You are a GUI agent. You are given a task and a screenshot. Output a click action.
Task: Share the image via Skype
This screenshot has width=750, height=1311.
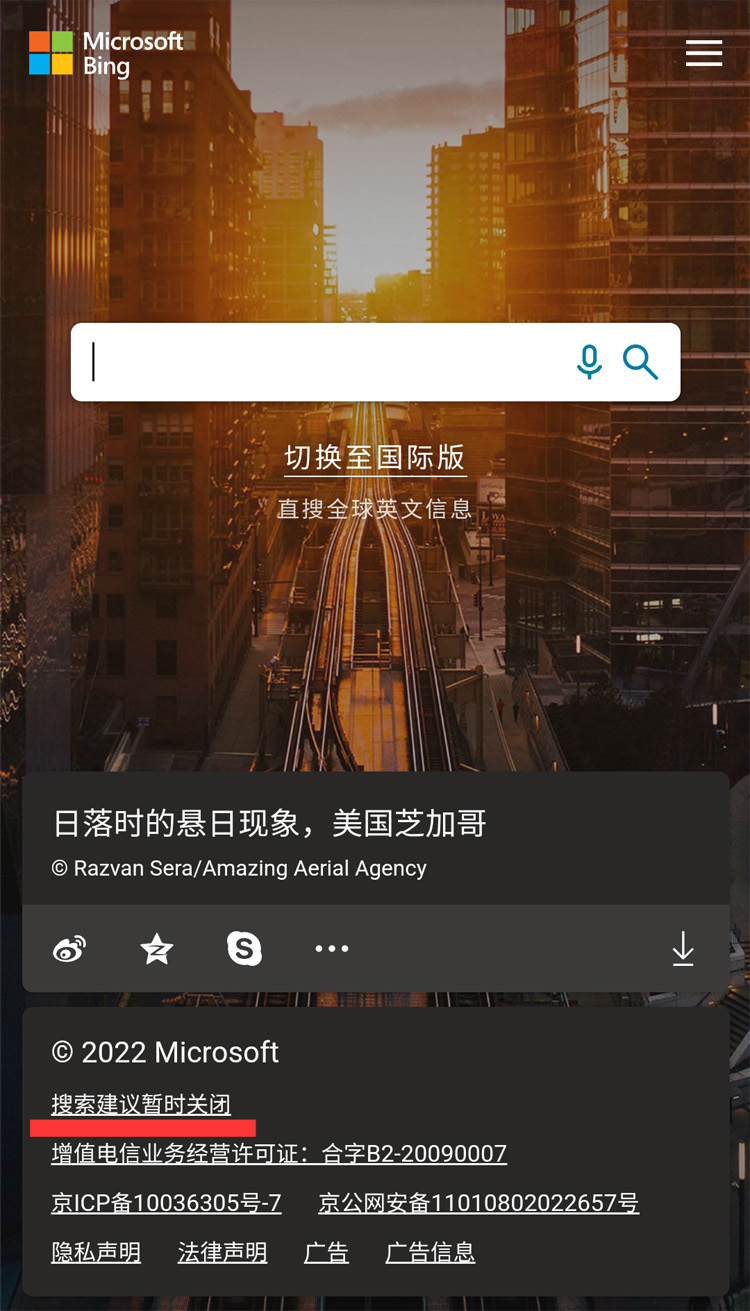pyautogui.click(x=244, y=948)
